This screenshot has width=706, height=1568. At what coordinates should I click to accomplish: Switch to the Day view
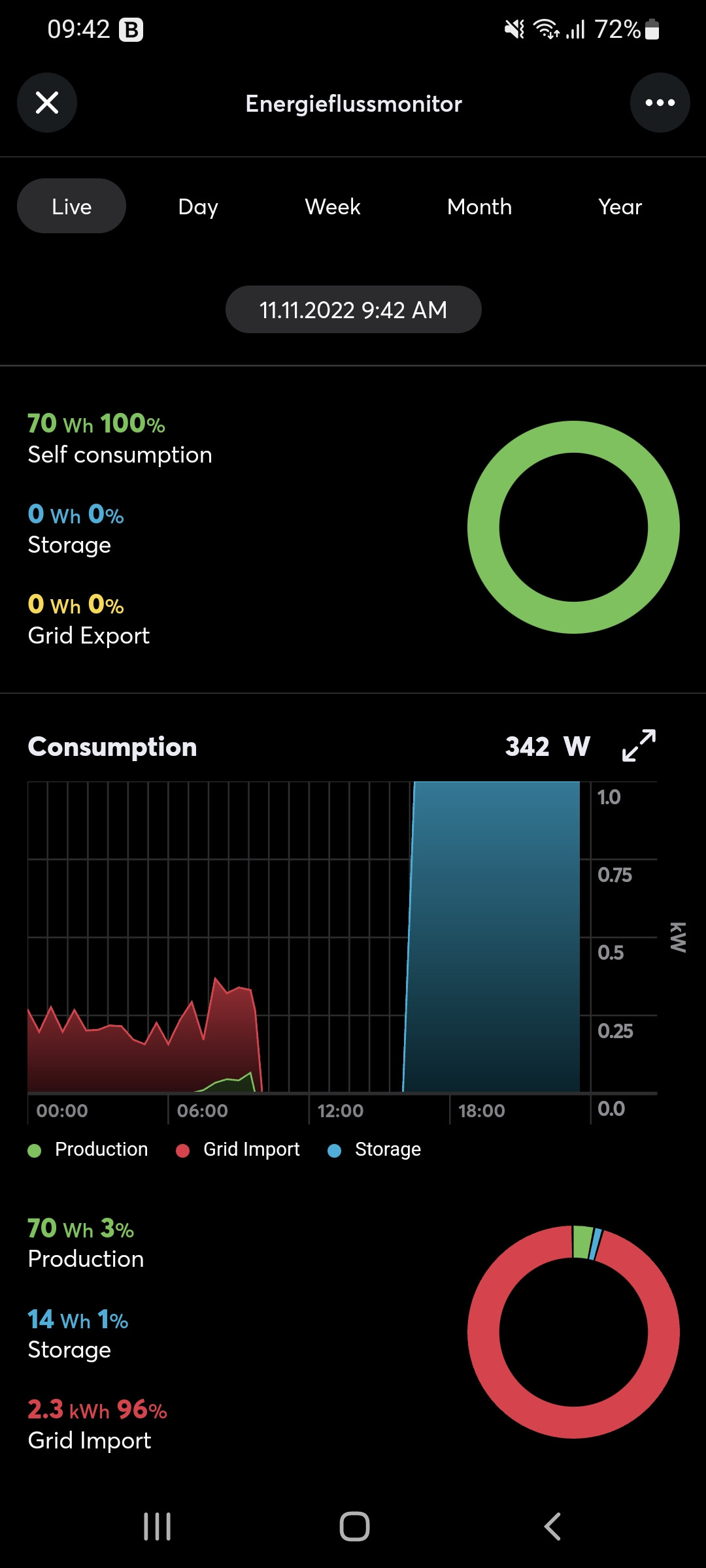[x=198, y=206]
